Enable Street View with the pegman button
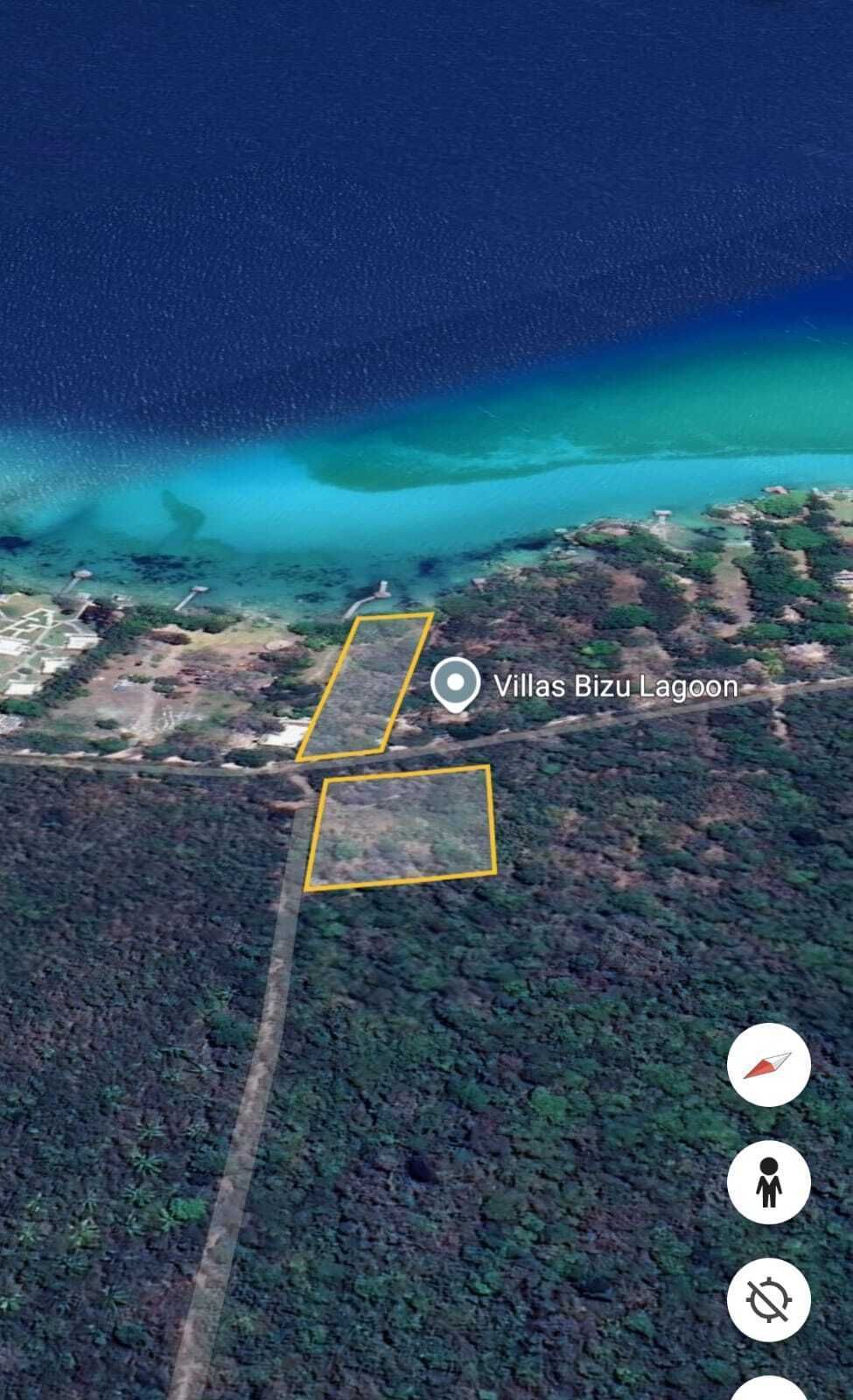This screenshot has width=853, height=1400. pyautogui.click(x=768, y=1182)
